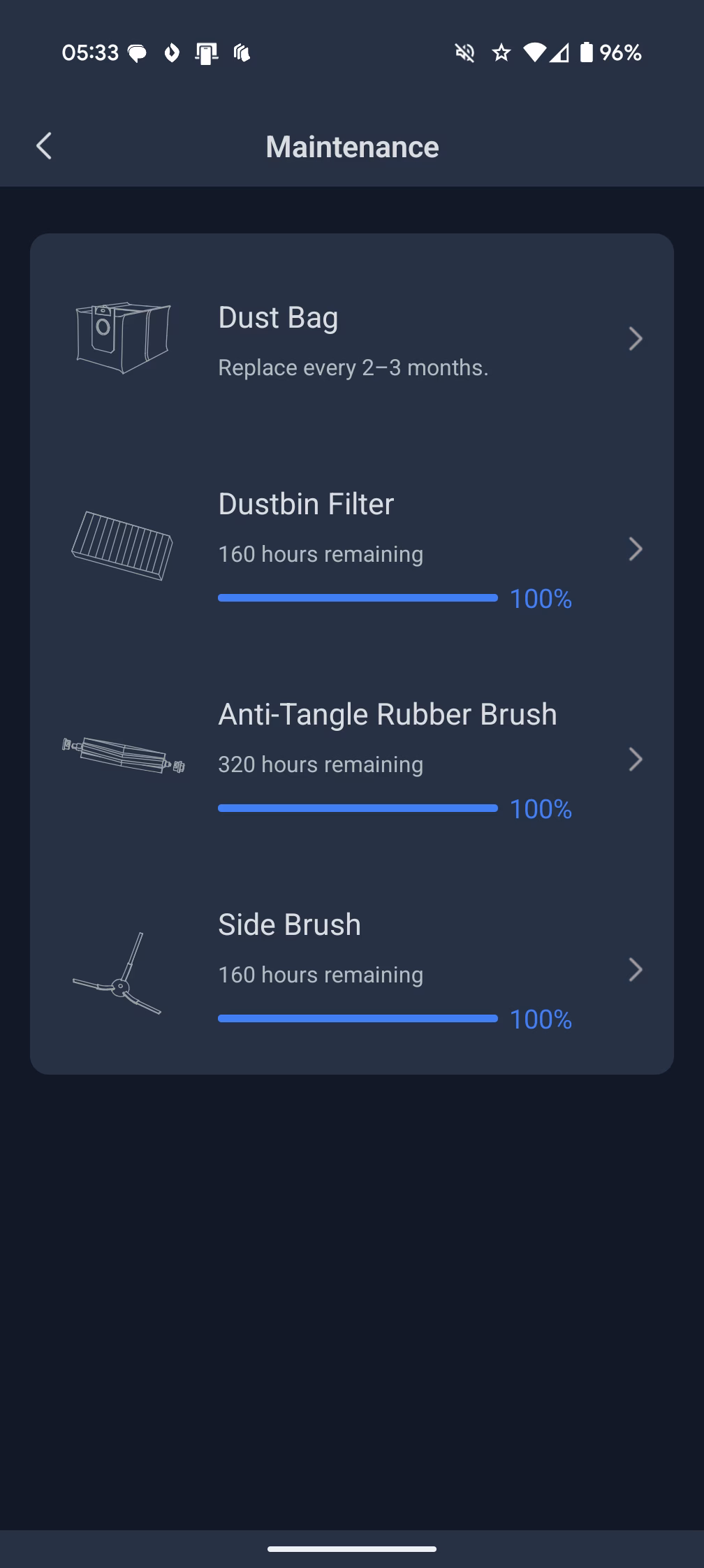Select the Side Brush row

(352, 970)
